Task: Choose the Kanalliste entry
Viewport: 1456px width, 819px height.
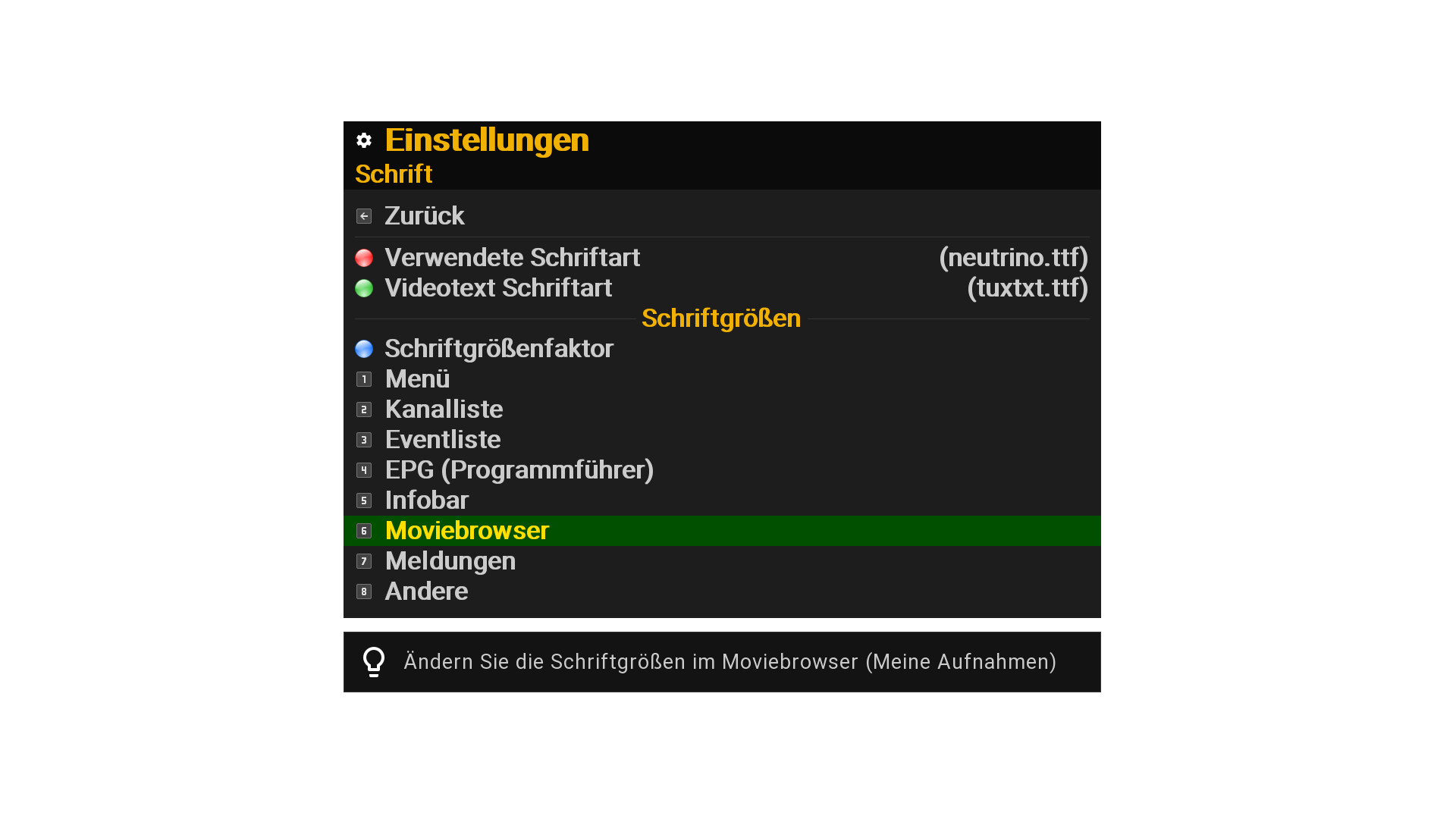Action: [444, 409]
